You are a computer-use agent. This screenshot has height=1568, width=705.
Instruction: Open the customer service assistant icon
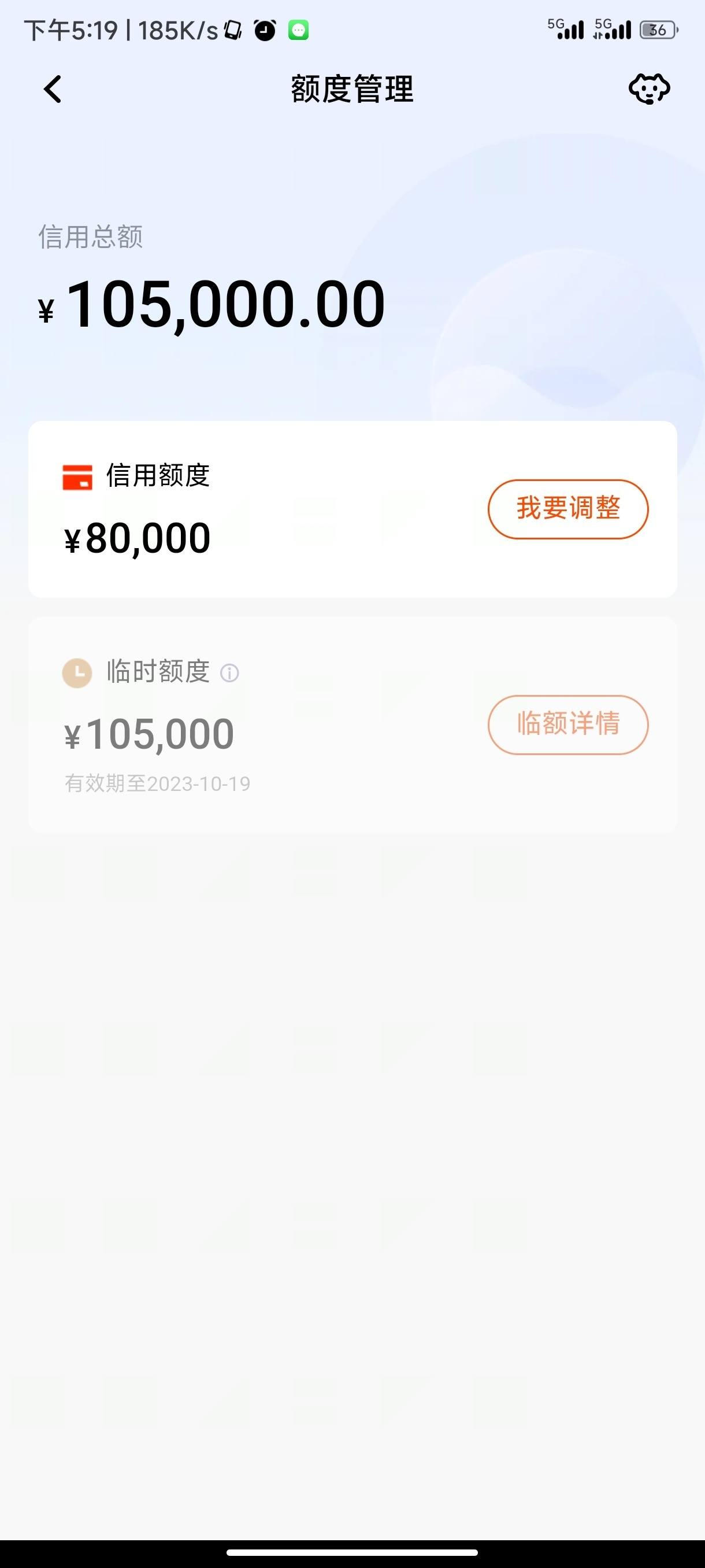pyautogui.click(x=649, y=90)
